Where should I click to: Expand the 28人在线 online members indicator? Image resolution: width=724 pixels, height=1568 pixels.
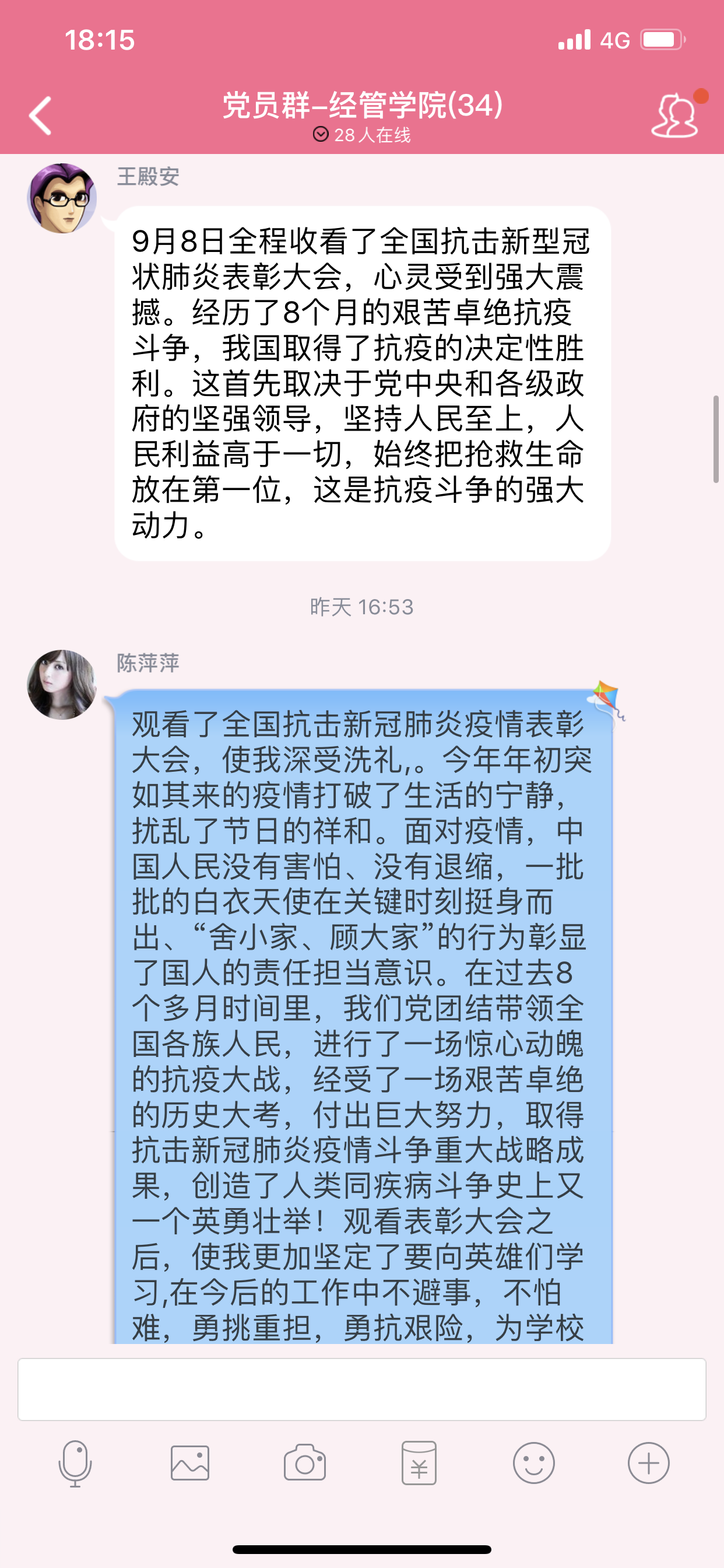pyautogui.click(x=361, y=135)
